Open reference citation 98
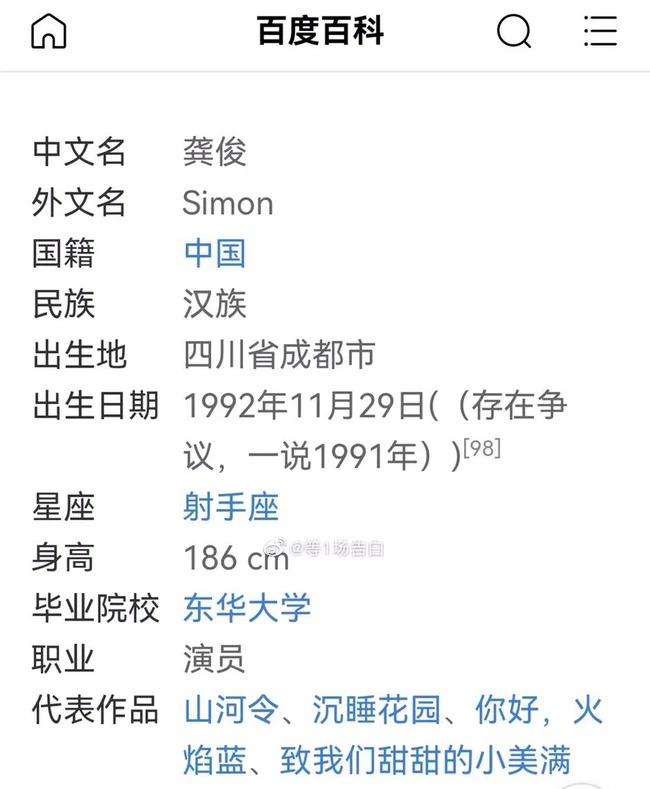The image size is (650, 789). [x=482, y=450]
